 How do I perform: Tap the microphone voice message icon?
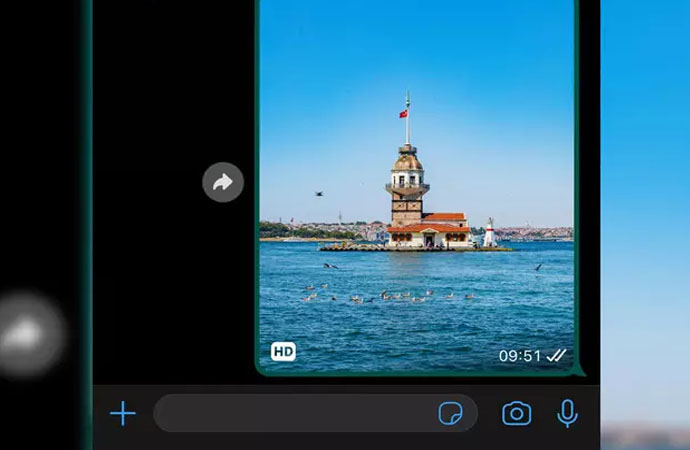pyautogui.click(x=568, y=413)
